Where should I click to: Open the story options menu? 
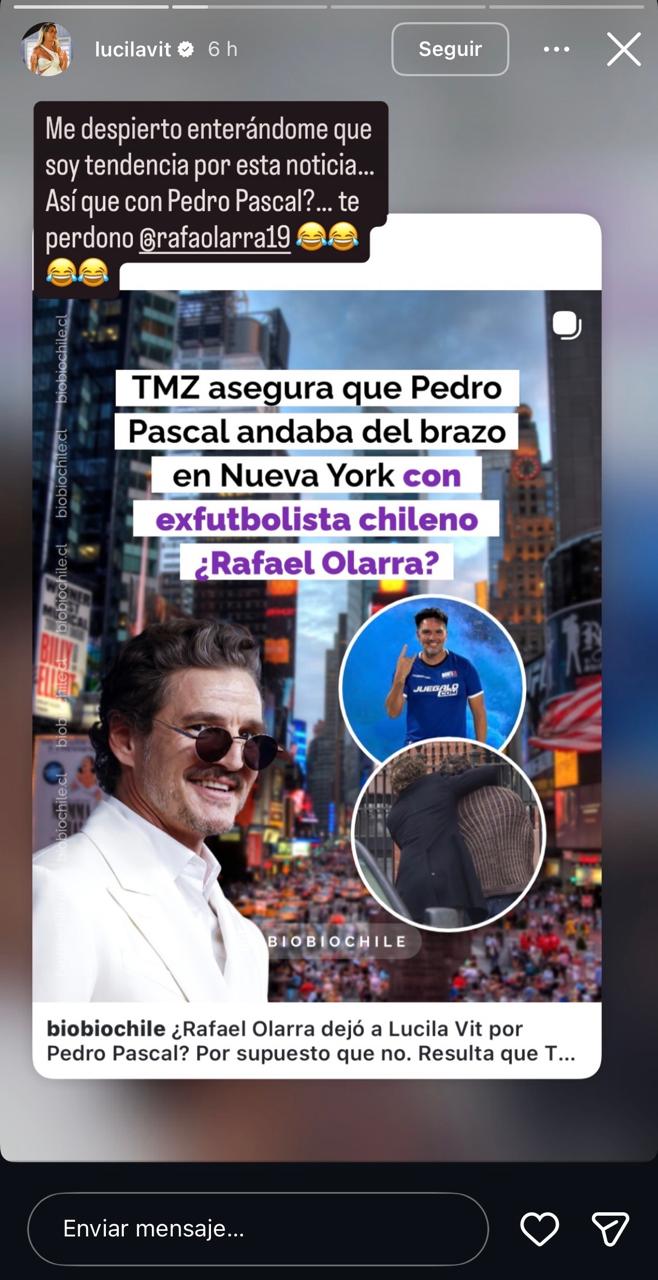click(x=557, y=49)
